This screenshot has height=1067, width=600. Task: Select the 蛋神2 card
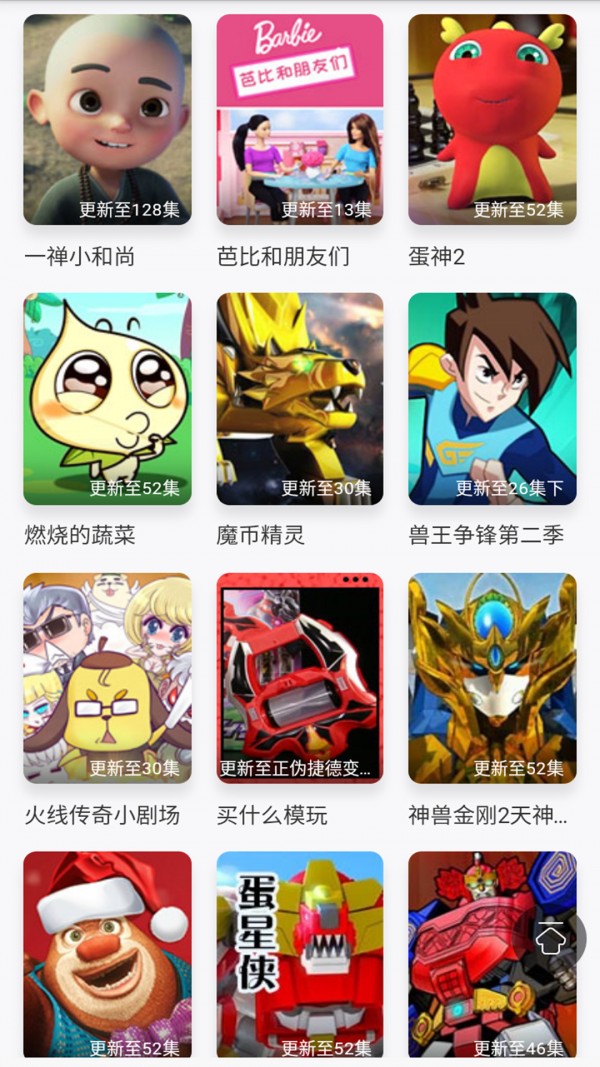pos(492,120)
